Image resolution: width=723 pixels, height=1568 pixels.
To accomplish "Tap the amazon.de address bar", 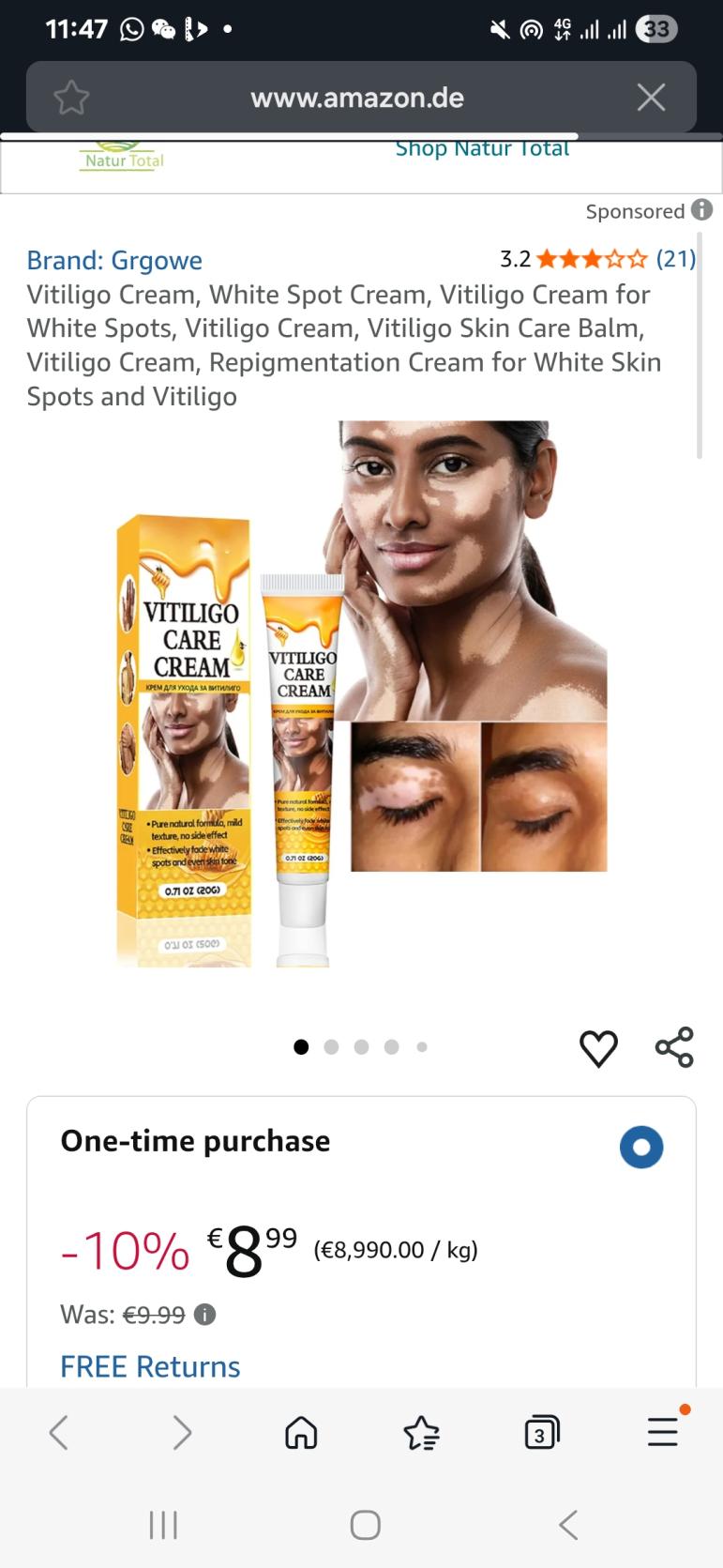I will point(357,98).
